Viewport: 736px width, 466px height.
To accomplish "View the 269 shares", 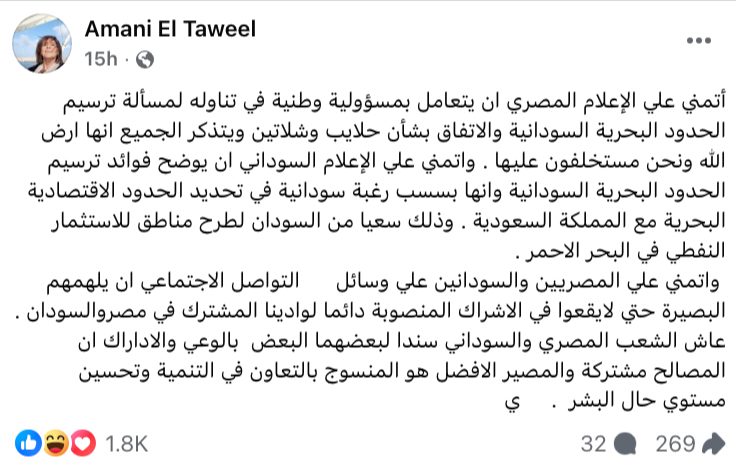I will click(x=689, y=441).
